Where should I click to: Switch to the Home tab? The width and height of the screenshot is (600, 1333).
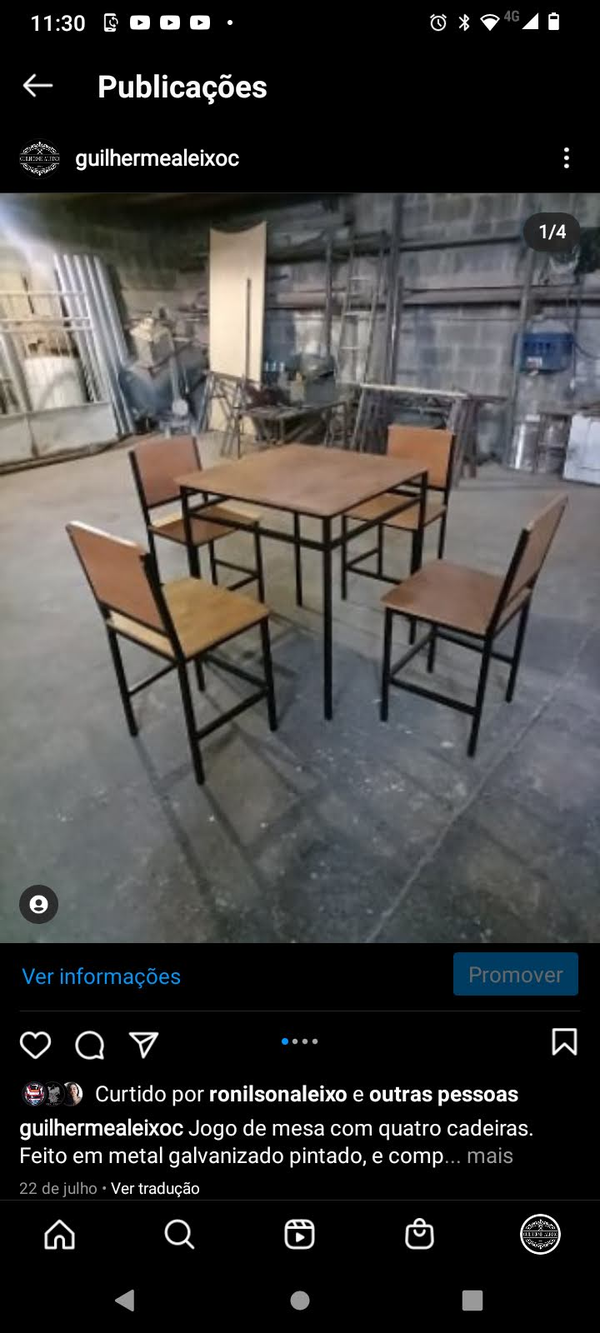60,1235
